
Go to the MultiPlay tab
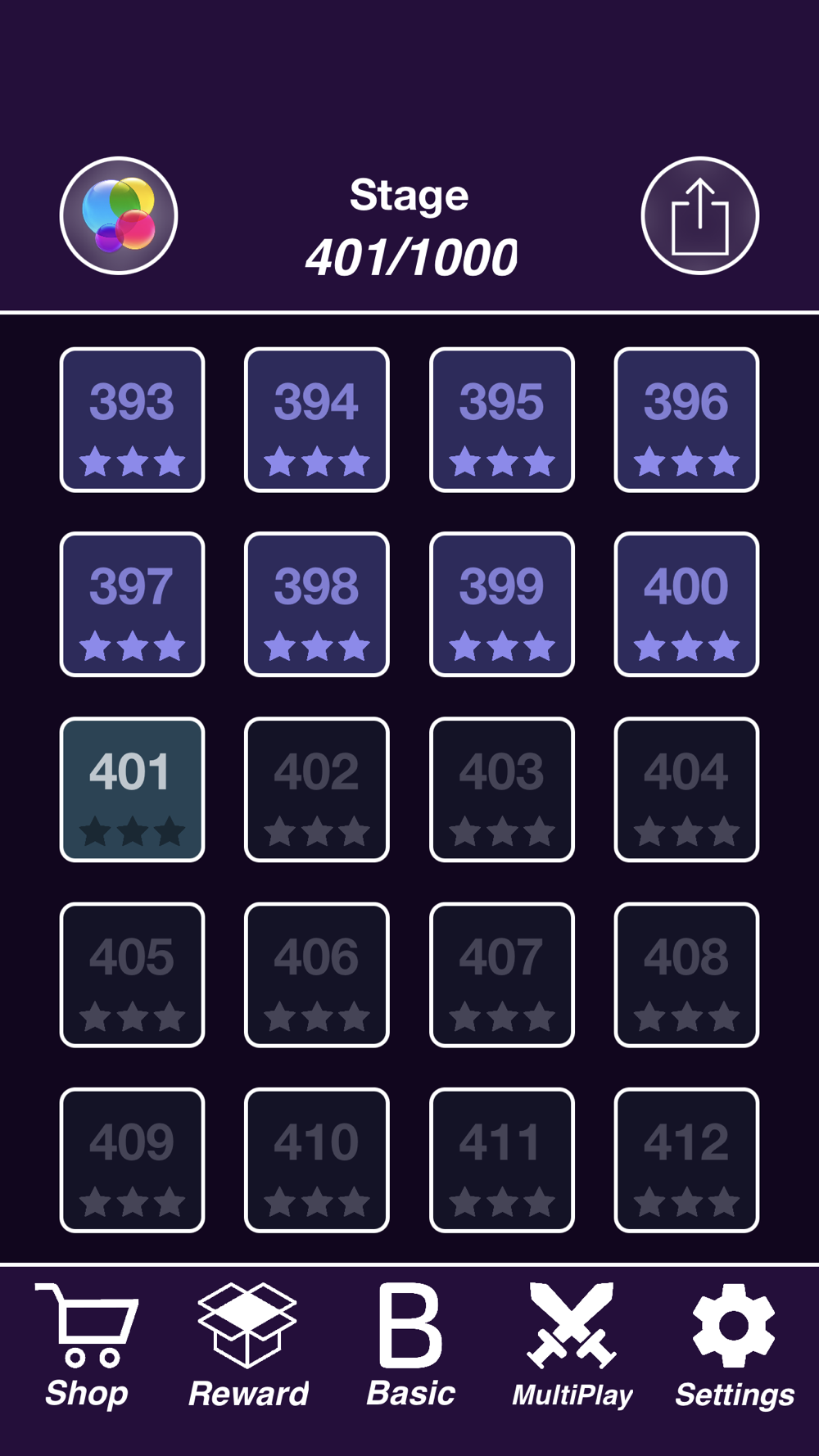pyautogui.click(x=572, y=1345)
